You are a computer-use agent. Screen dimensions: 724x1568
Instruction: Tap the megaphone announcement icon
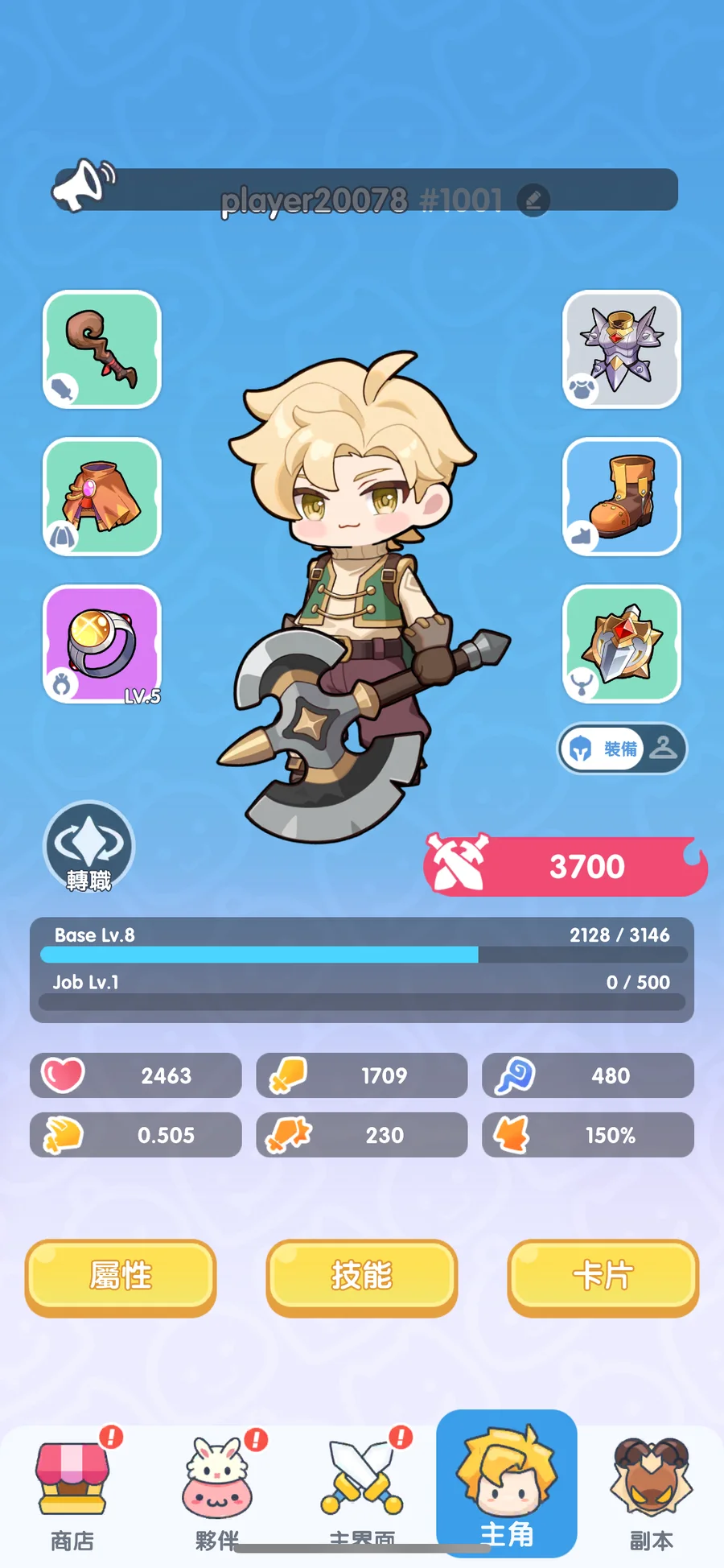83,184
